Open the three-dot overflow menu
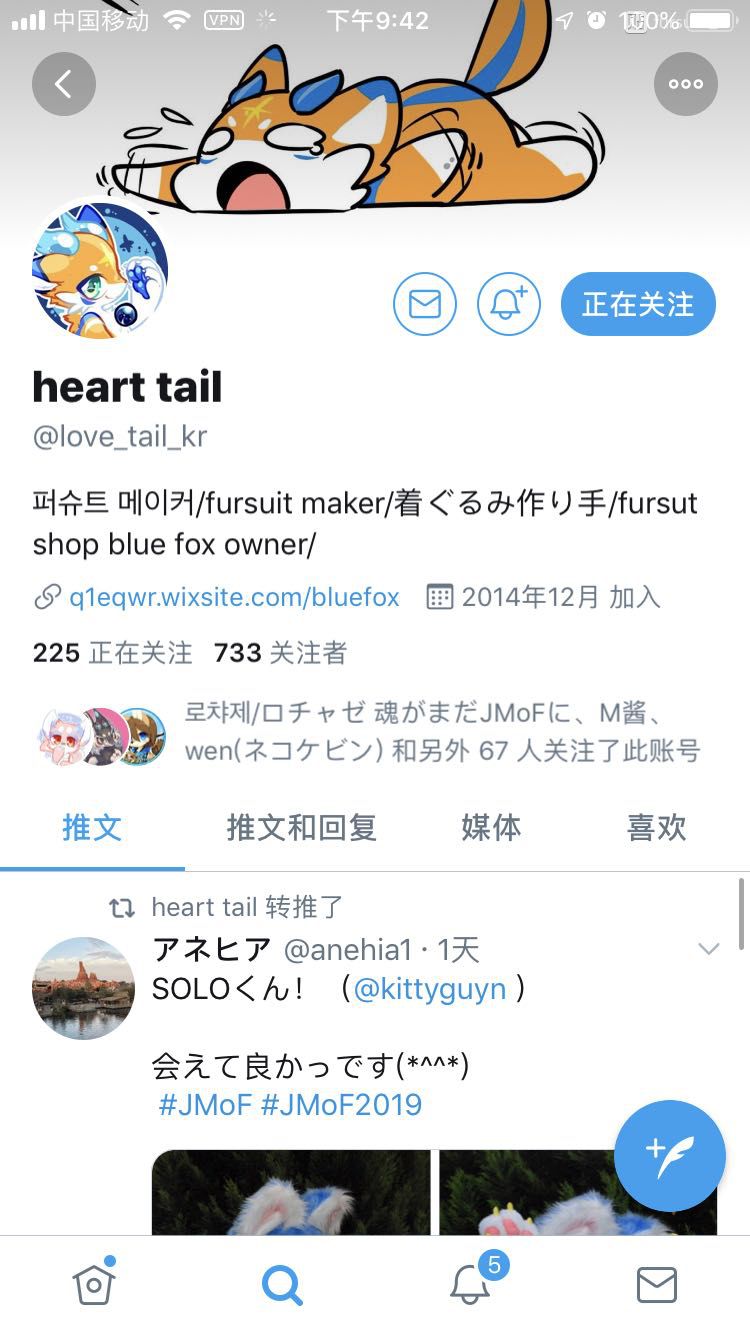 686,84
